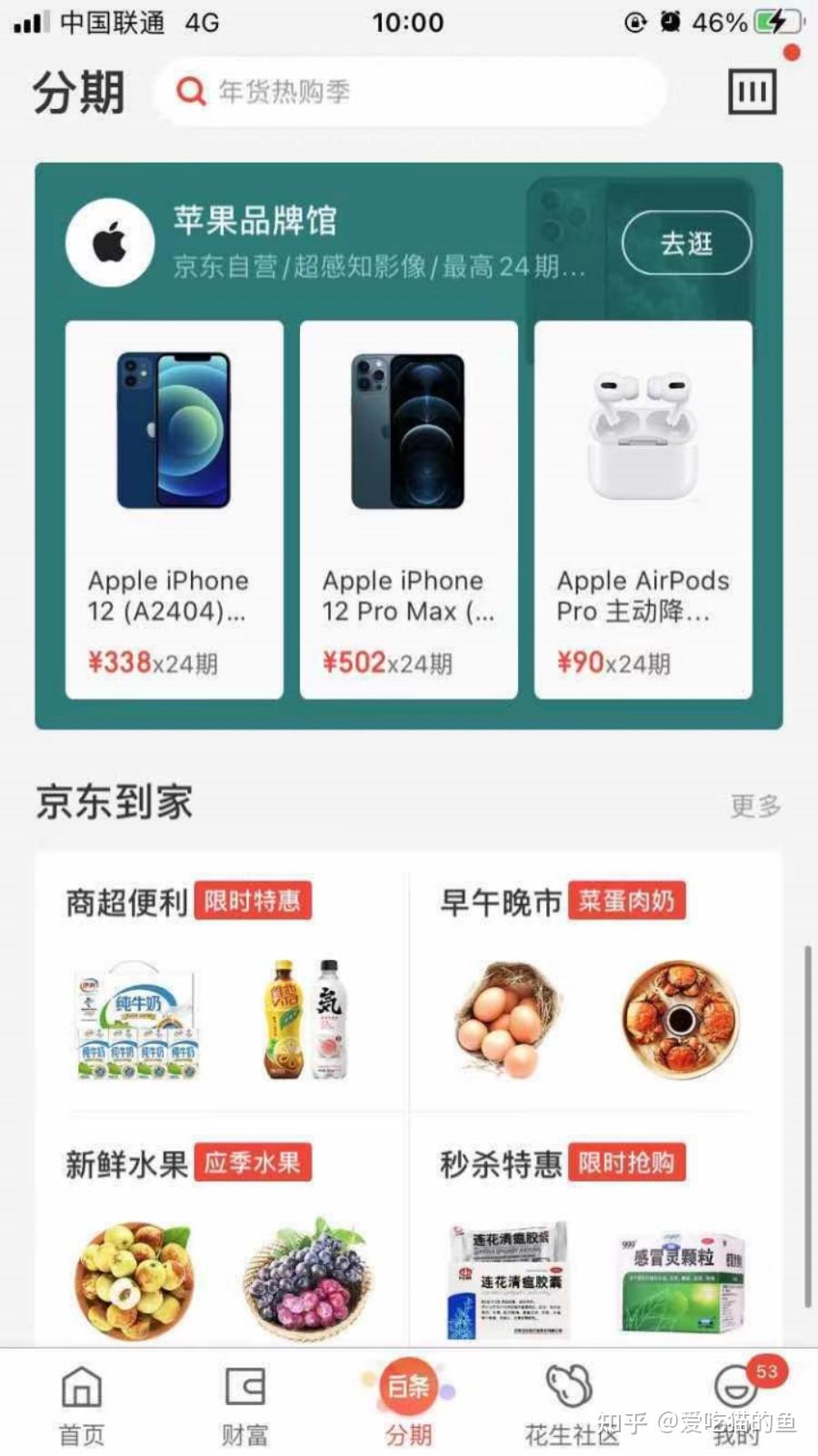
Task: Open the 花生社区 tab
Action: point(571,1404)
